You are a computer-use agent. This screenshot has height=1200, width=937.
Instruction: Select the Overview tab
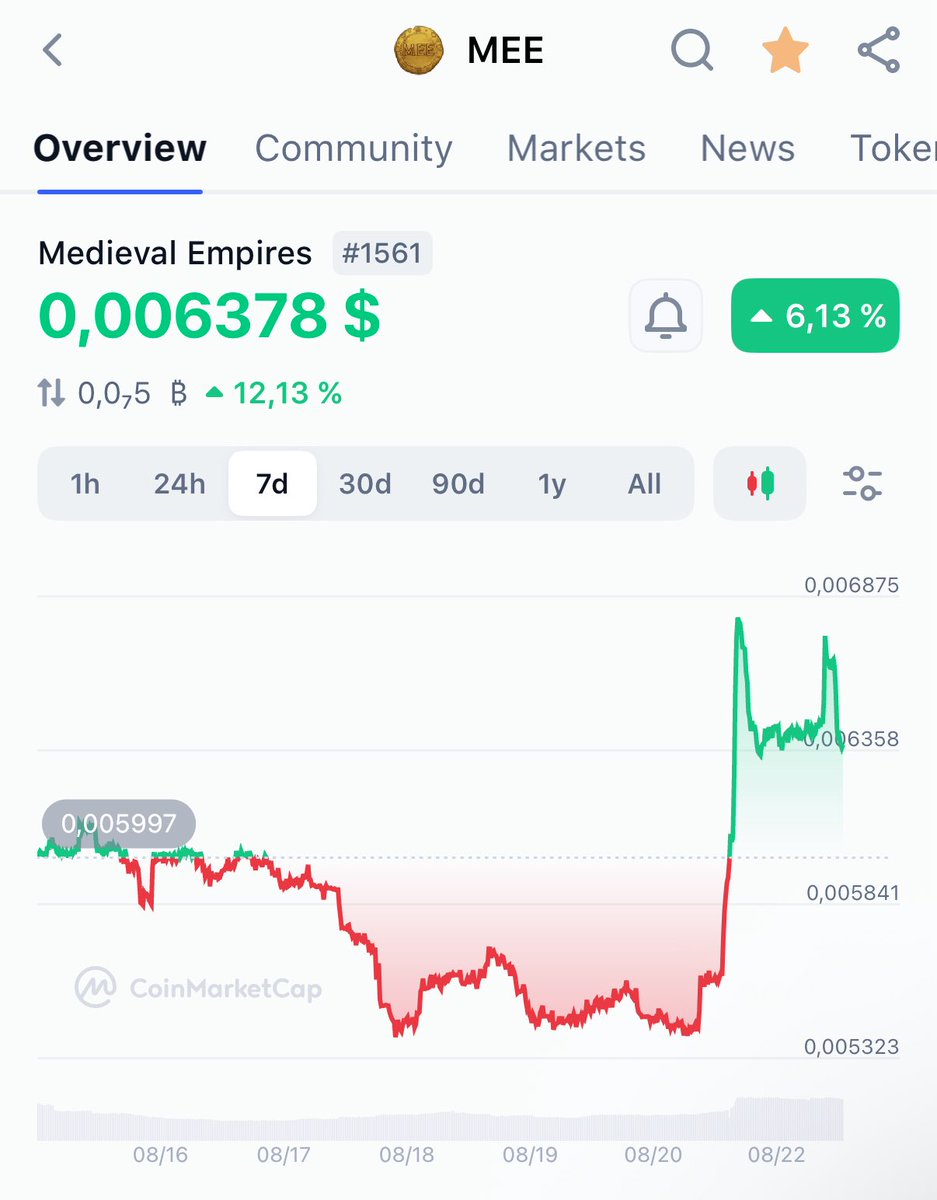pos(120,149)
